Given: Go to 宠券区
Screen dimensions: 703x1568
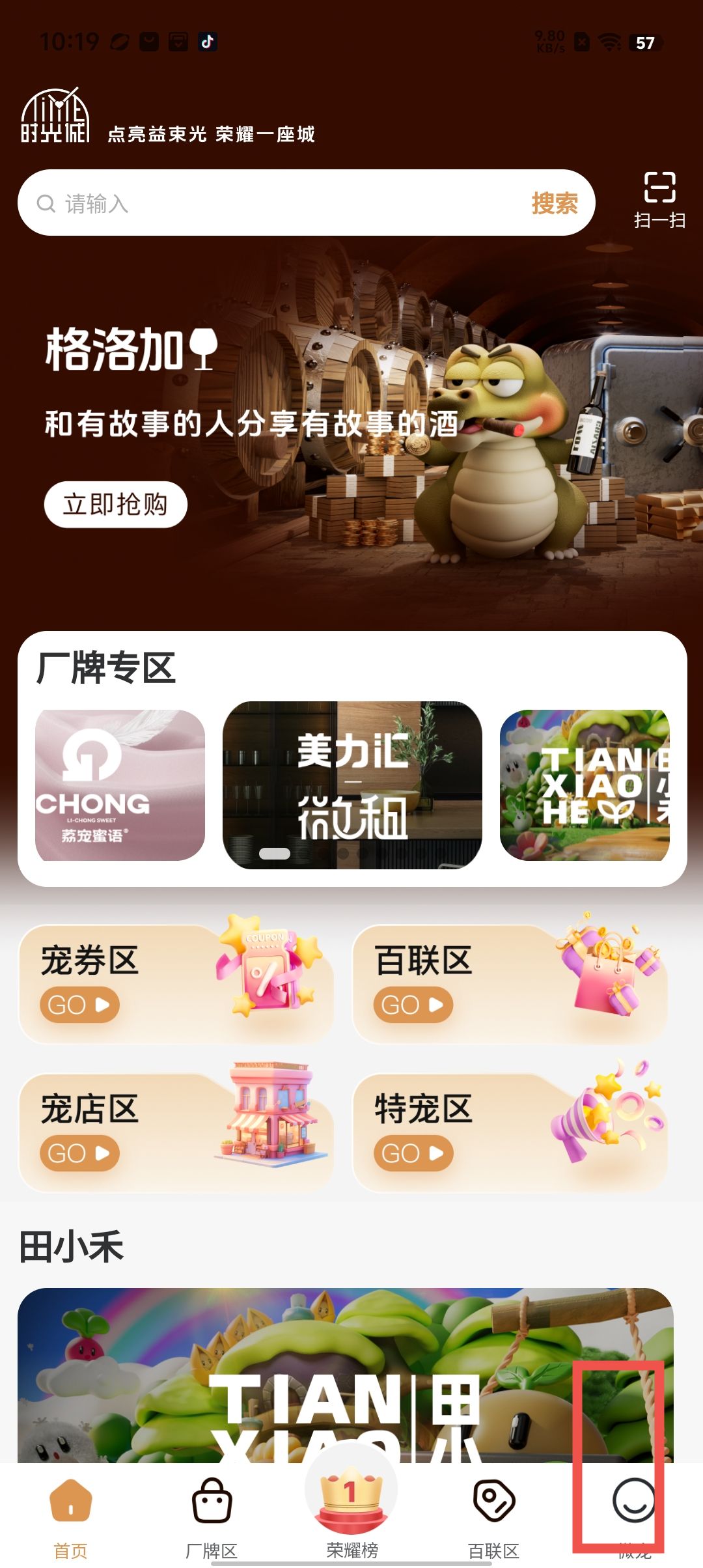Looking at the screenshot, I should 176,985.
